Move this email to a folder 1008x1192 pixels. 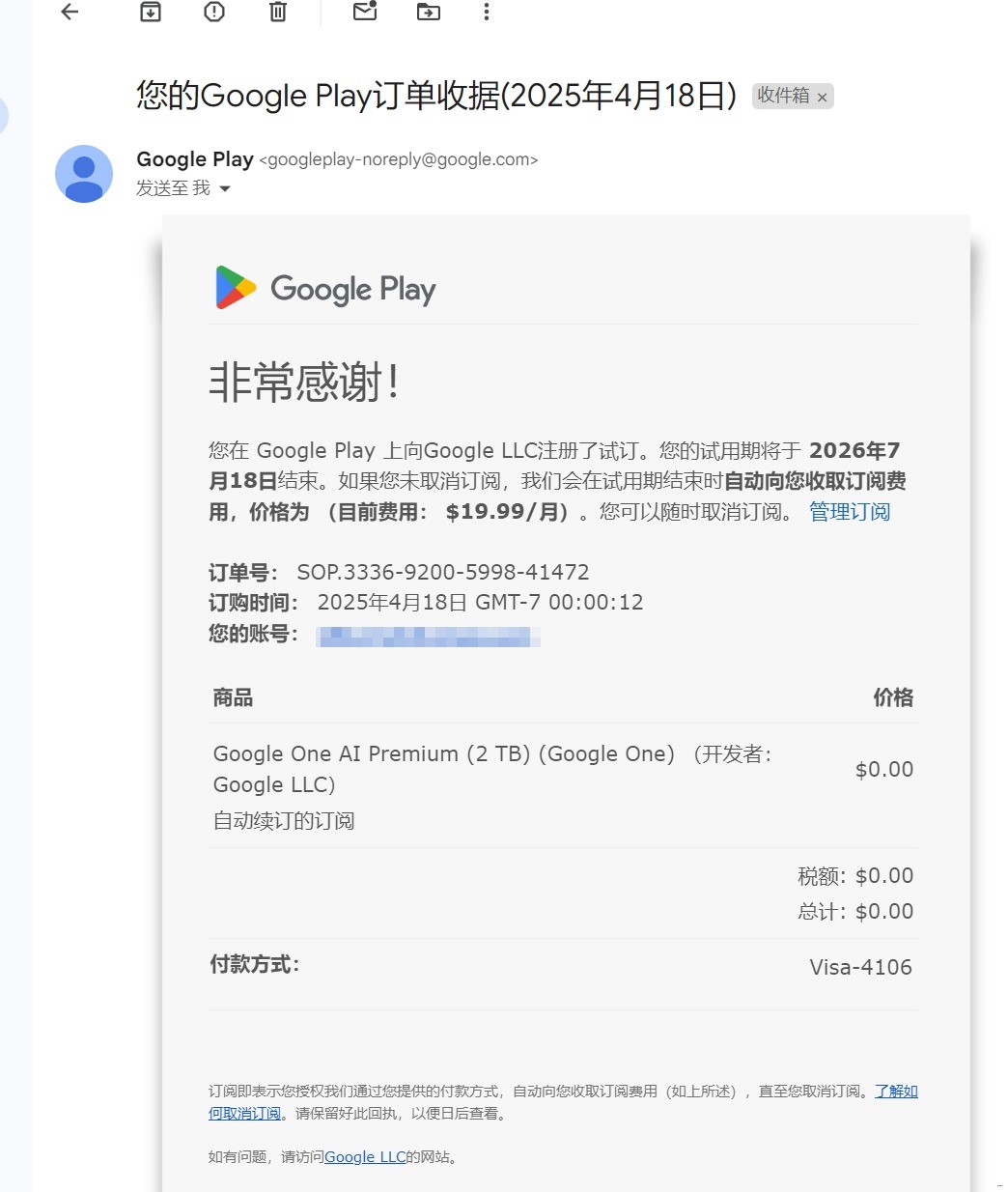429,12
